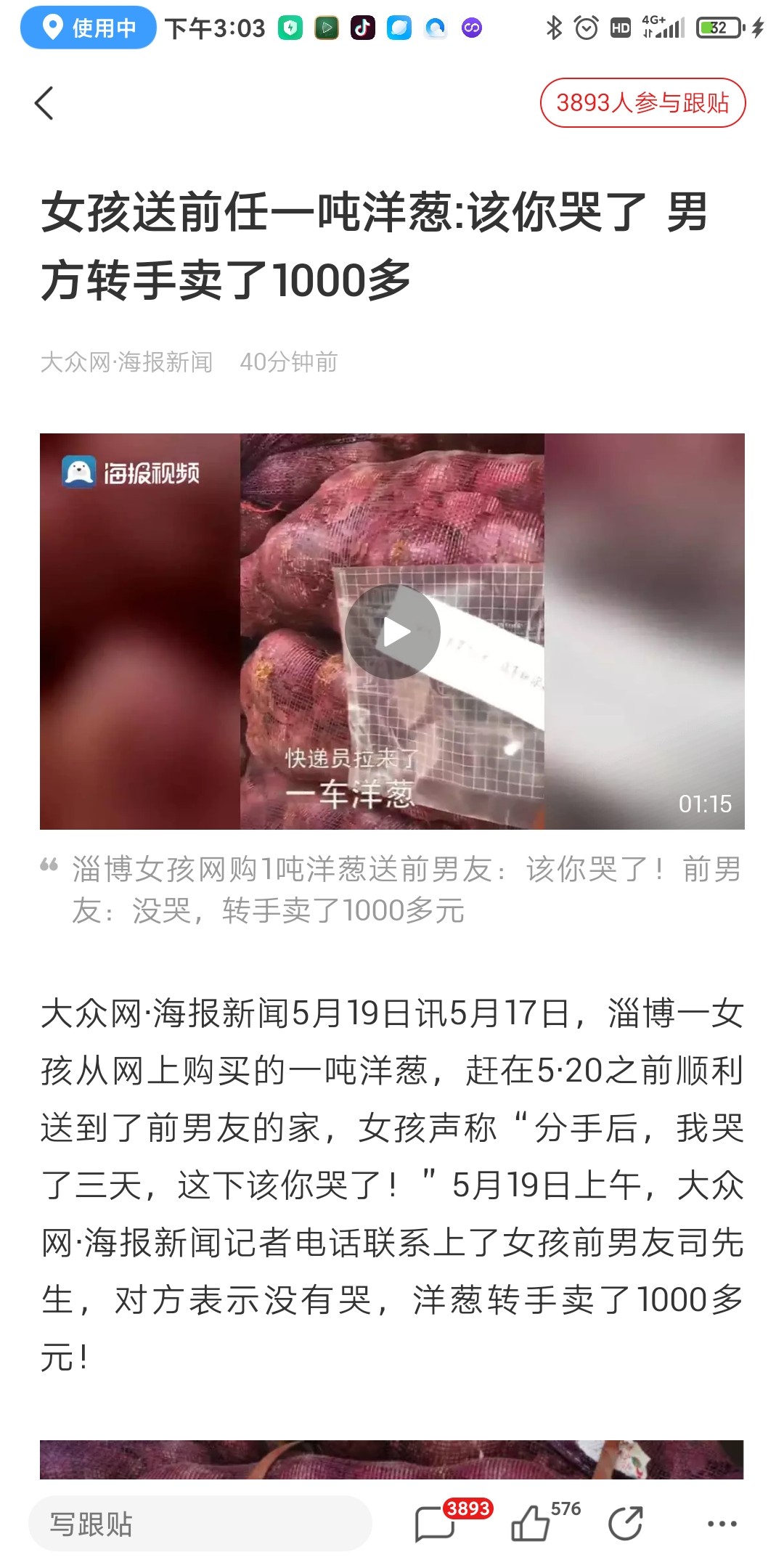Open the 3893人参与跟贴 comments button

pos(642,102)
